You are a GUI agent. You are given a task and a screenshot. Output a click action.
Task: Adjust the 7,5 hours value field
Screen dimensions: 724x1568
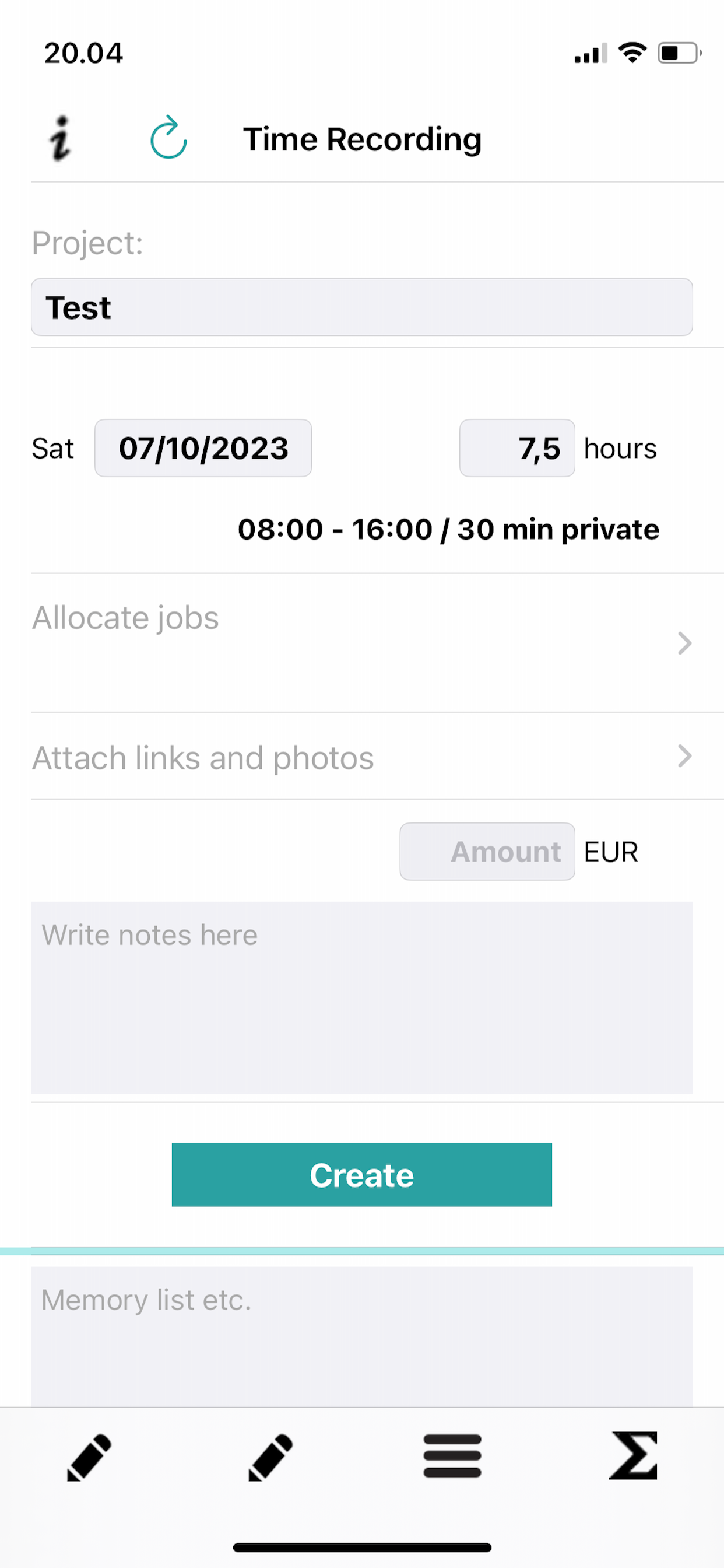click(x=516, y=449)
